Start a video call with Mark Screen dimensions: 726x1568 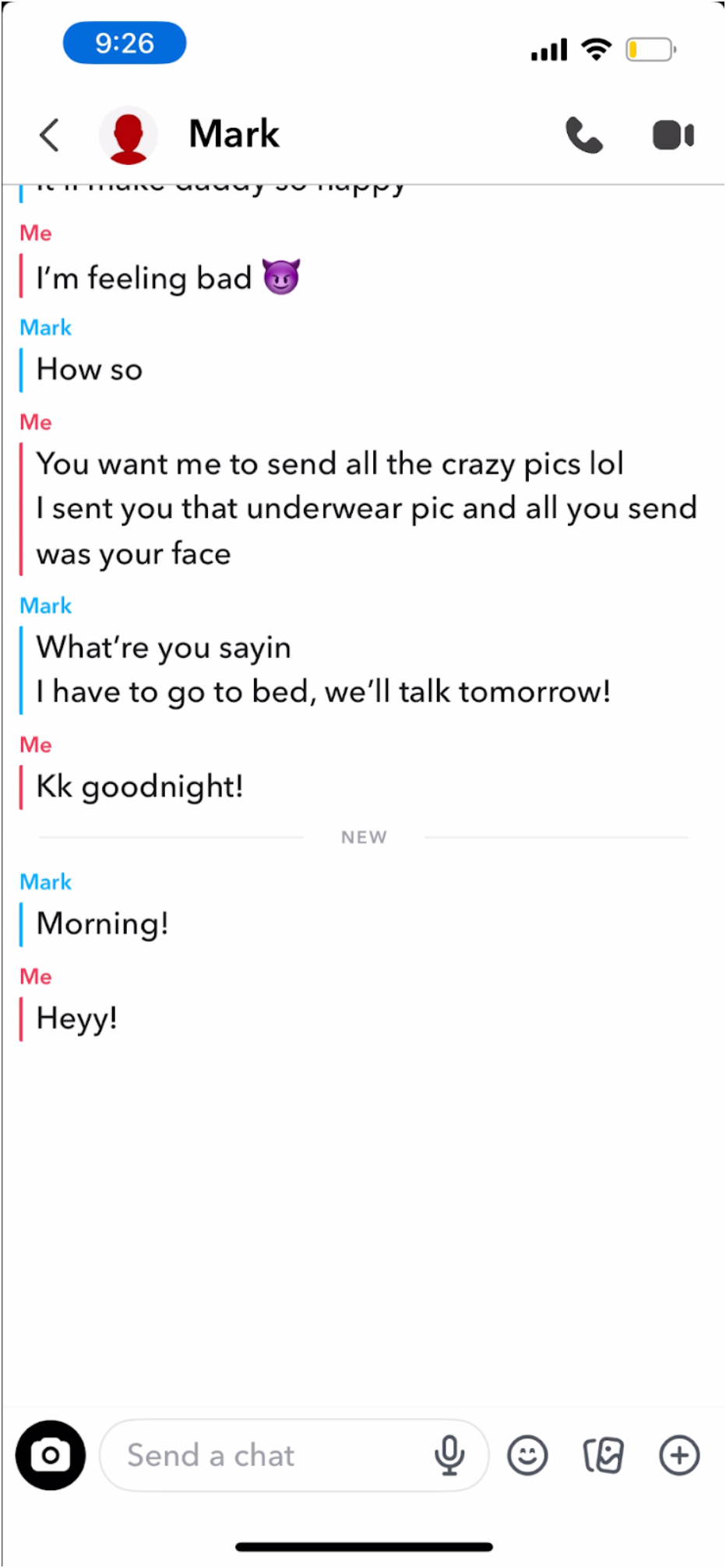click(x=673, y=135)
